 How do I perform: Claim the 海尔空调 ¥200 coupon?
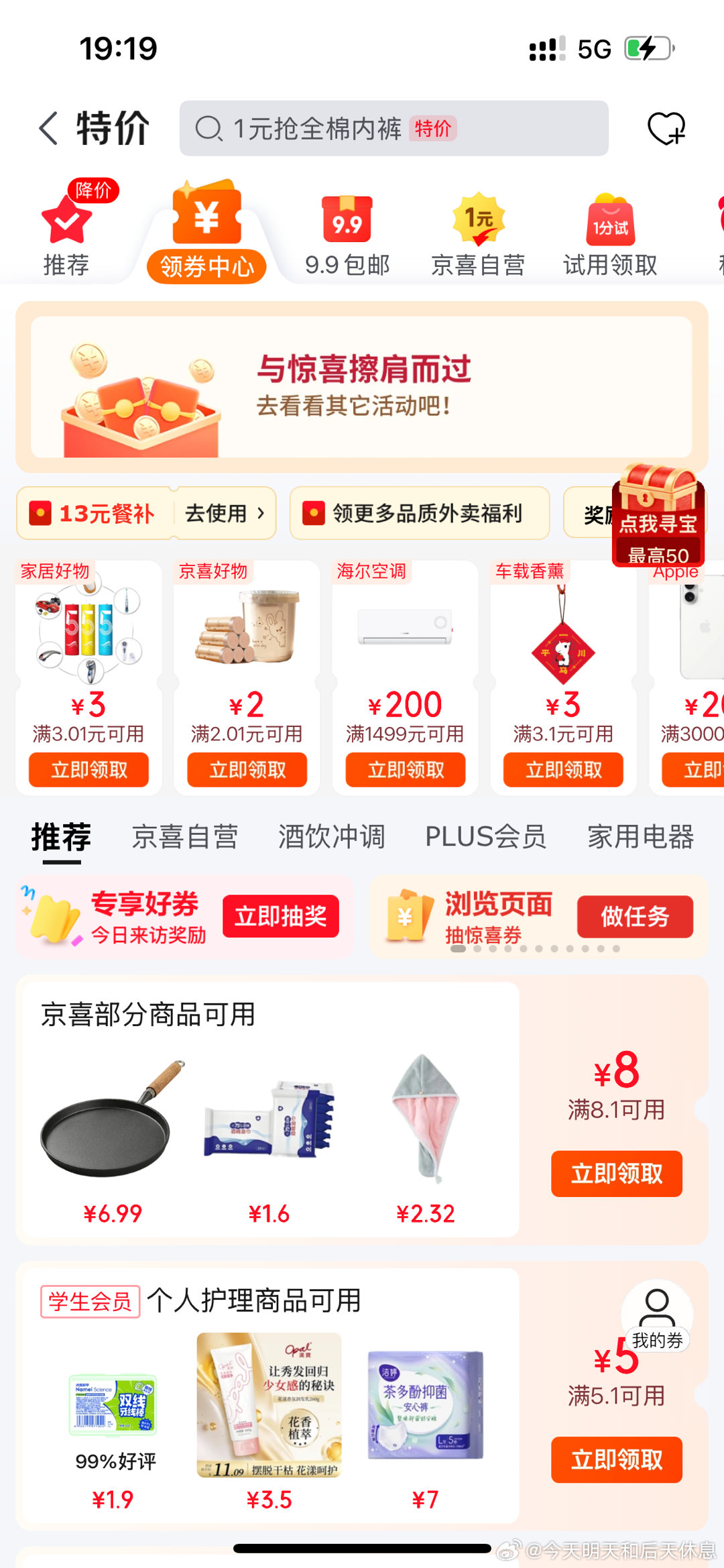405,769
